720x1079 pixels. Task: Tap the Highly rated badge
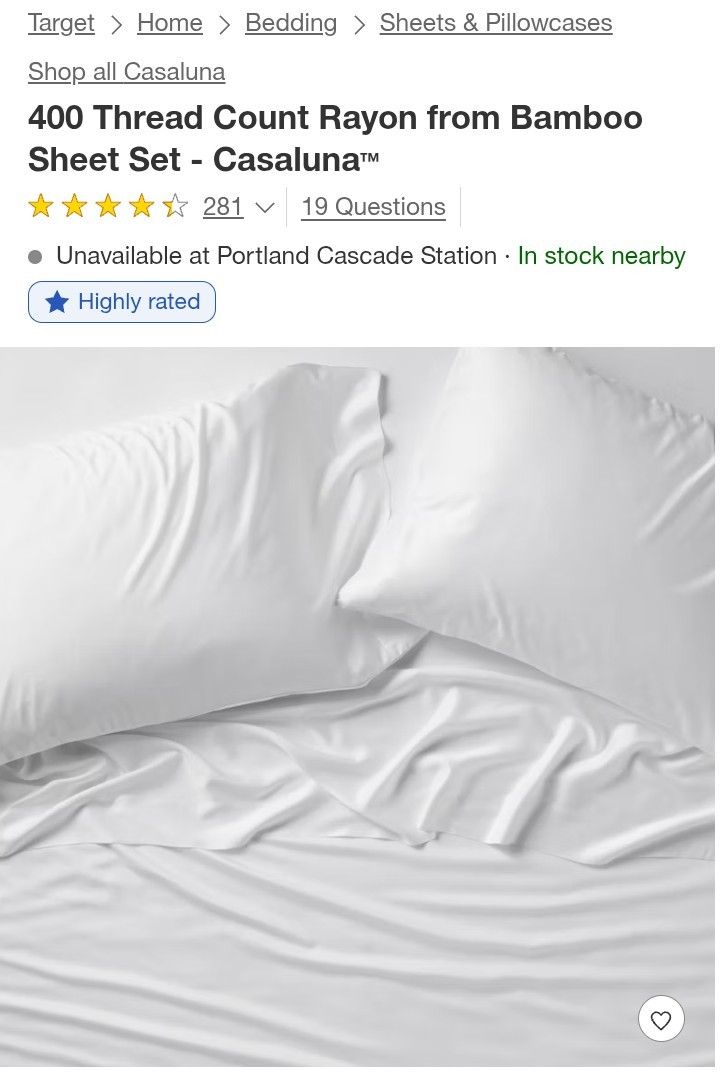pyautogui.click(x=122, y=302)
